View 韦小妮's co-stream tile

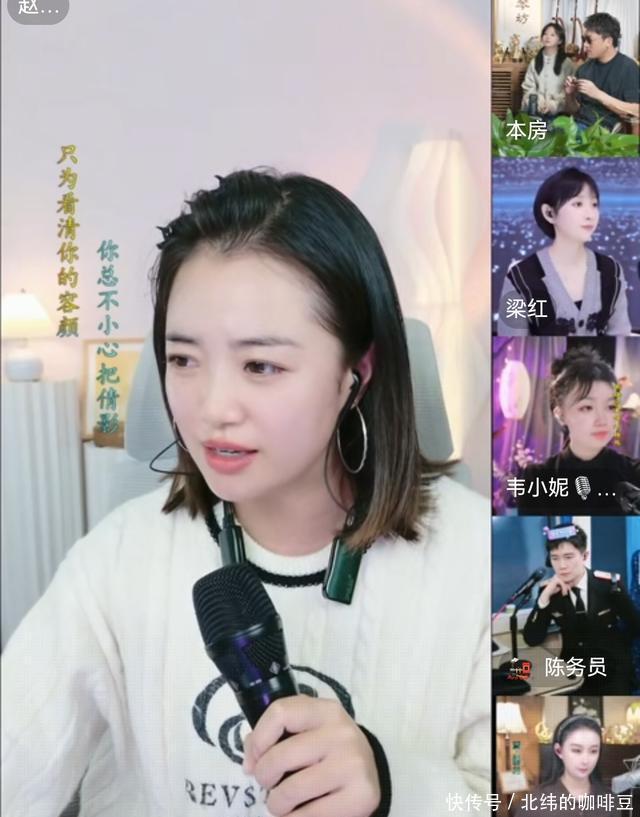click(565, 425)
